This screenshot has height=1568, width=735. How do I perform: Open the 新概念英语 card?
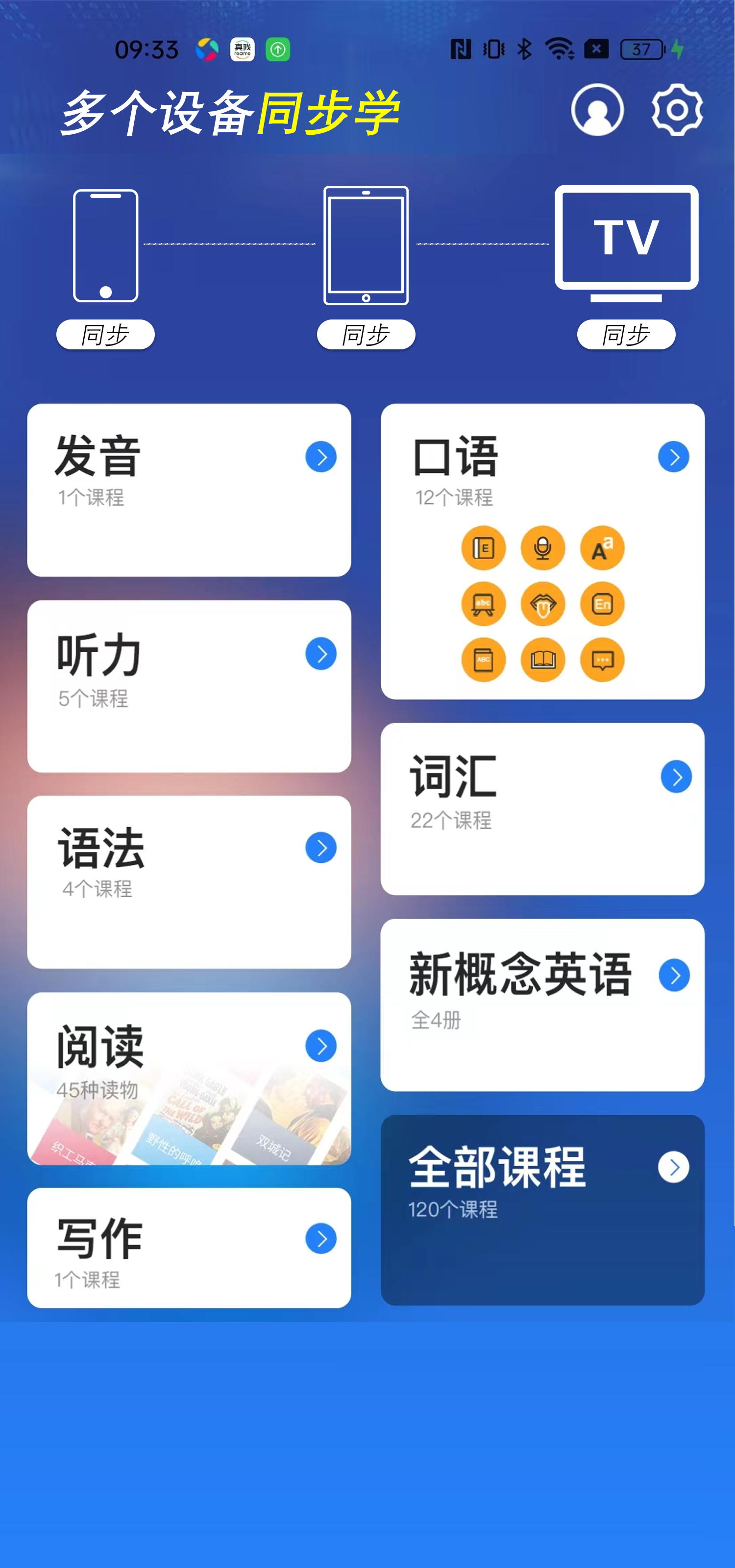point(542,1004)
